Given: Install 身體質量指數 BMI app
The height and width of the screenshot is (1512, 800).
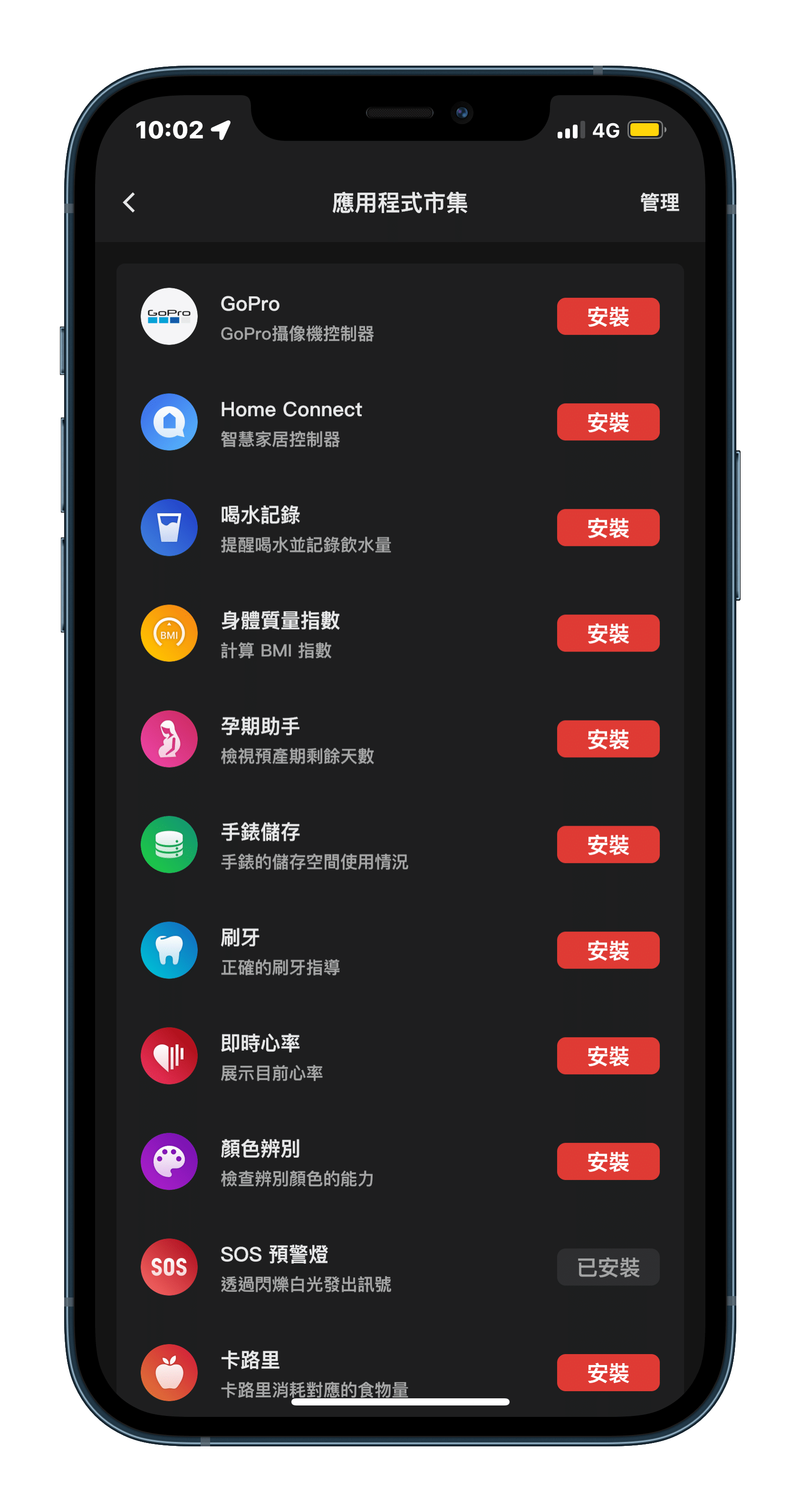Looking at the screenshot, I should click(x=607, y=634).
